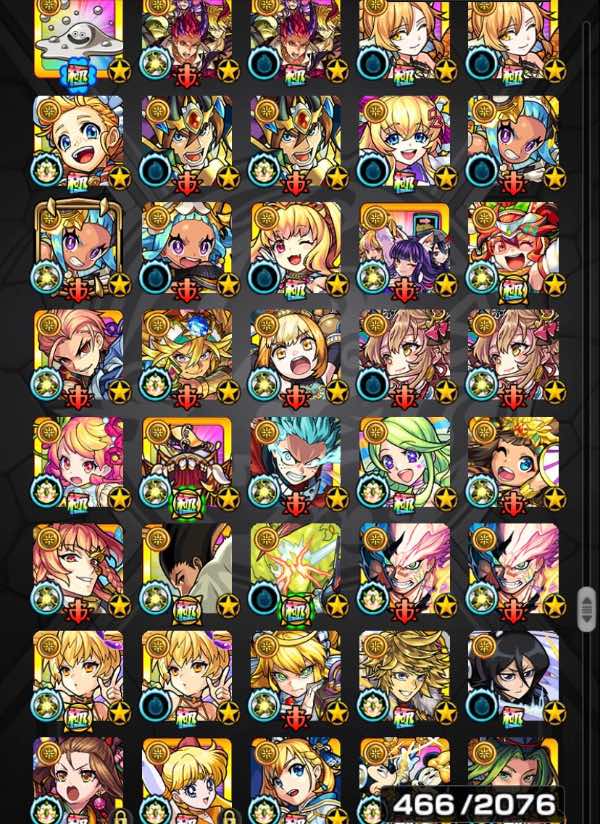Select the black-haired girl with sword

click(513, 675)
